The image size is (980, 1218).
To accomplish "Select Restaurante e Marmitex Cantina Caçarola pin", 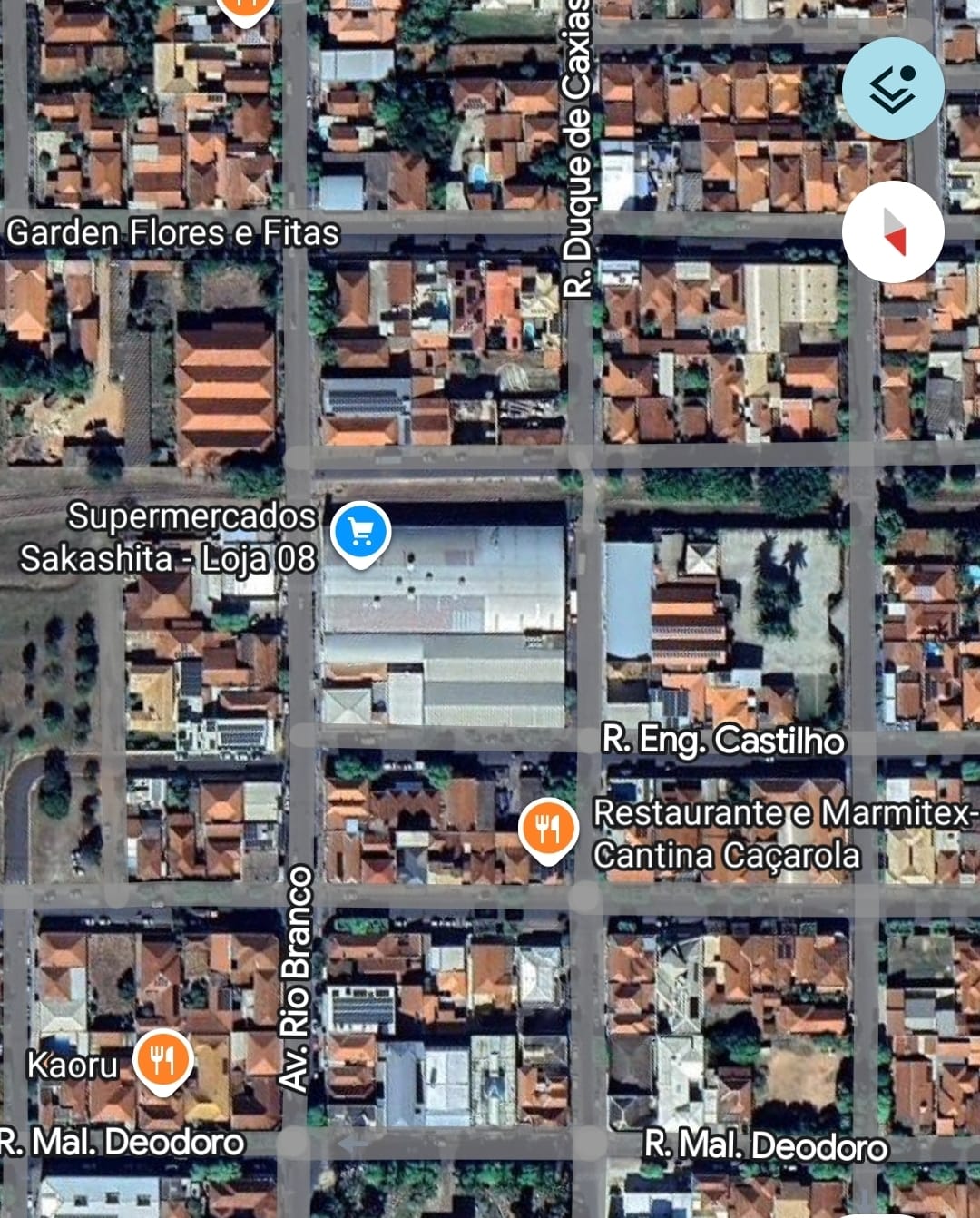I will coord(547,829).
